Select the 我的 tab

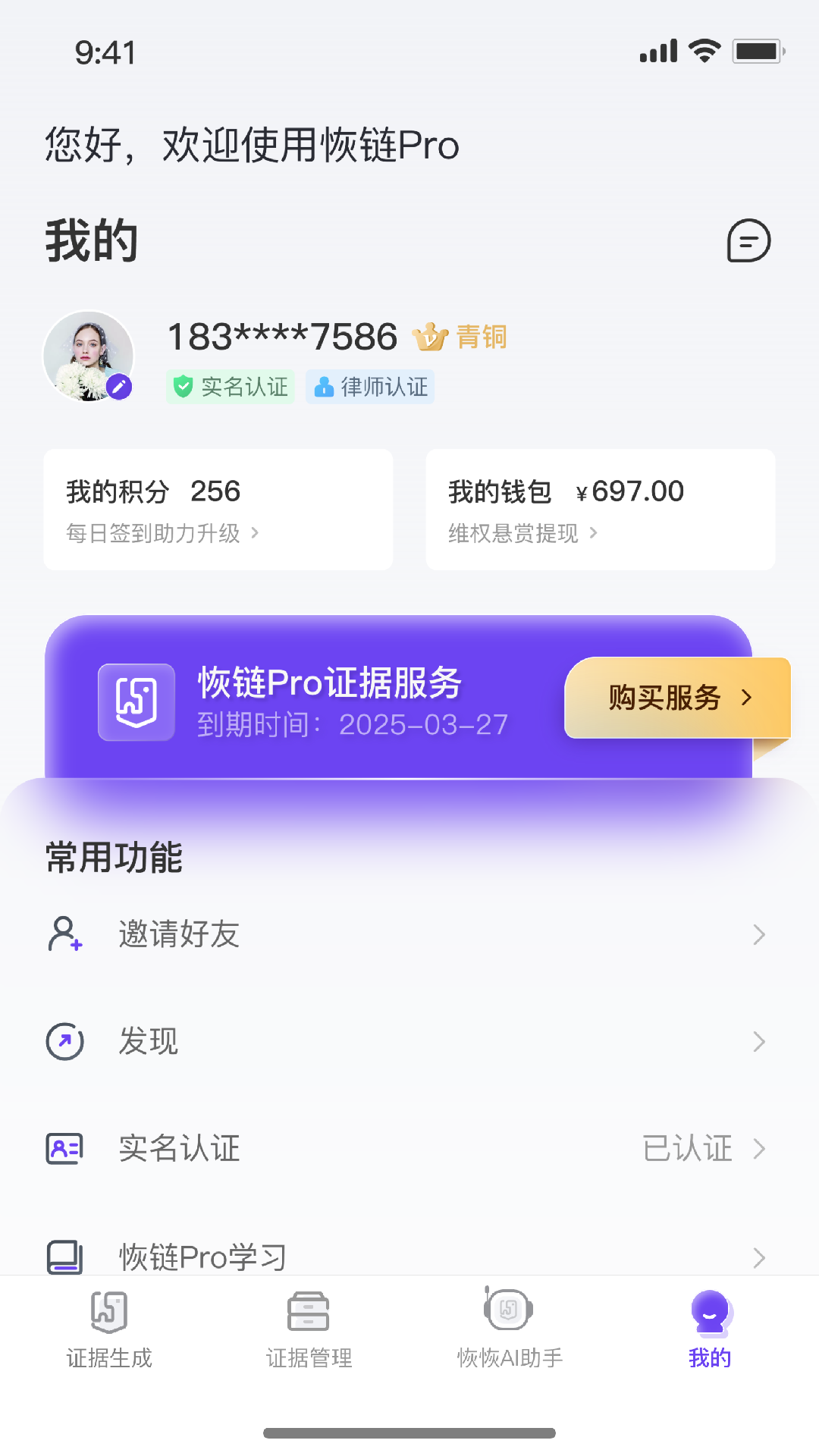(710, 1329)
